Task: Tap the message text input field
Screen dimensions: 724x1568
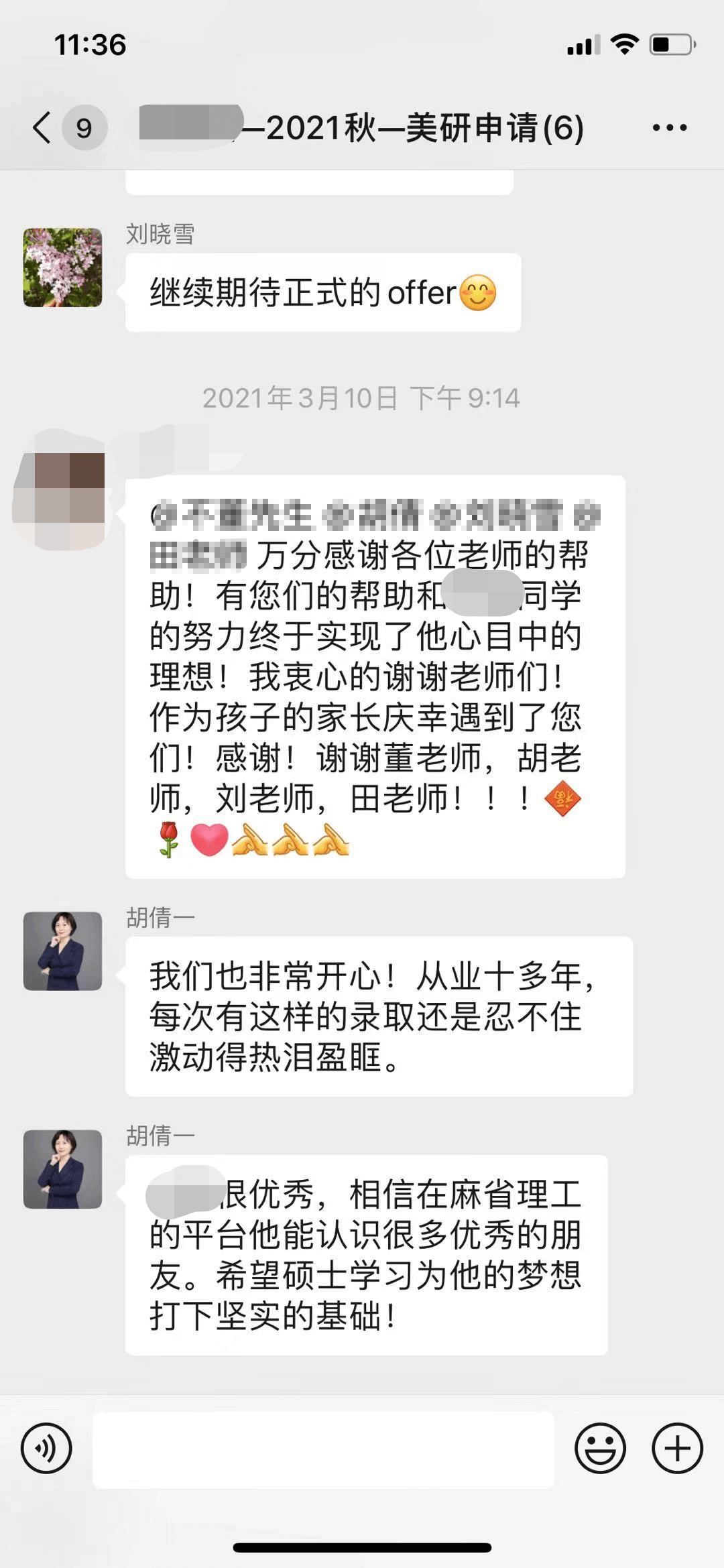Action: (x=323, y=1449)
